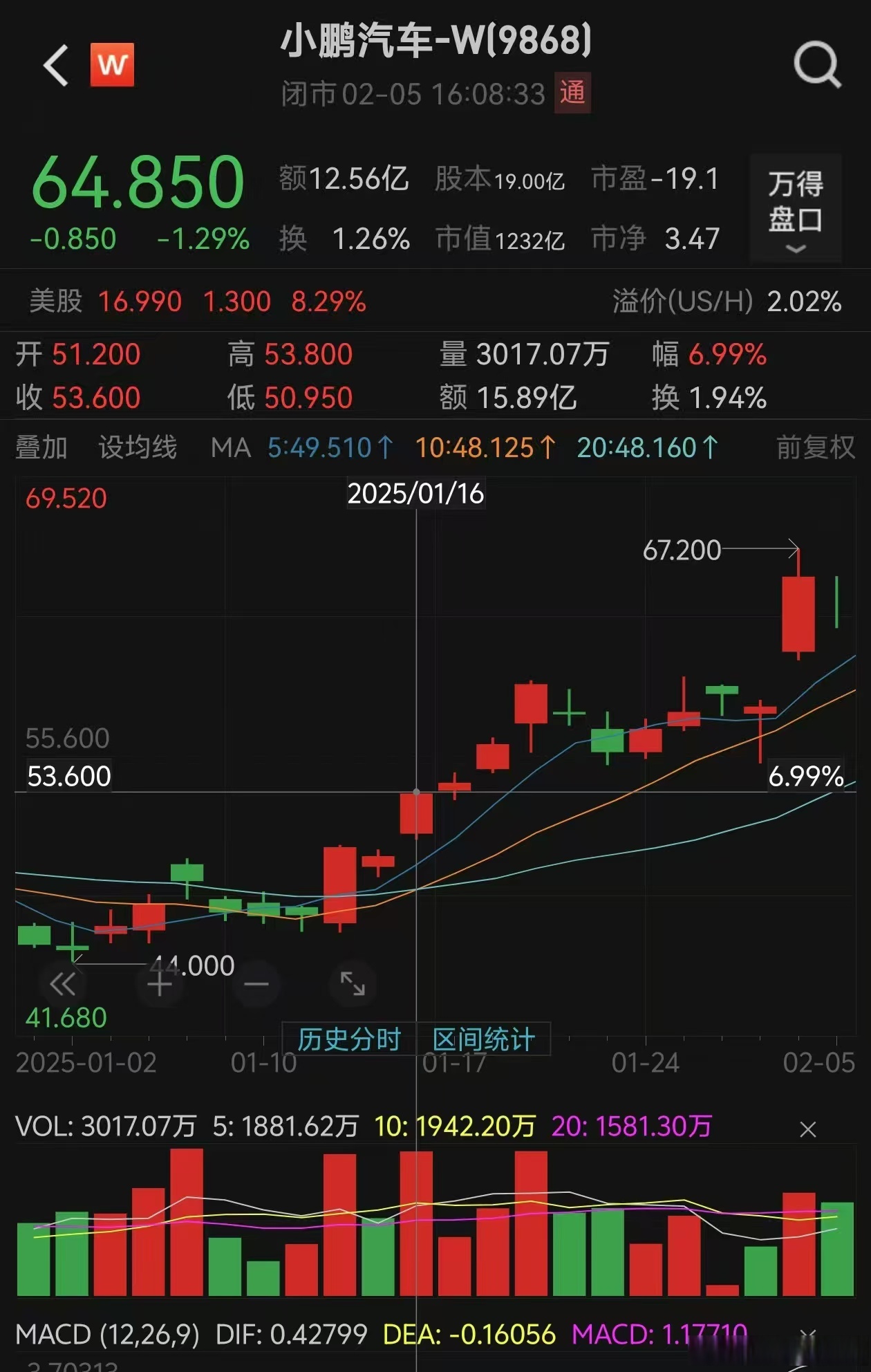Screen dimensions: 871x1372
Task: Toggle 前复权 price adjustment mode
Action: pyautogui.click(x=814, y=448)
